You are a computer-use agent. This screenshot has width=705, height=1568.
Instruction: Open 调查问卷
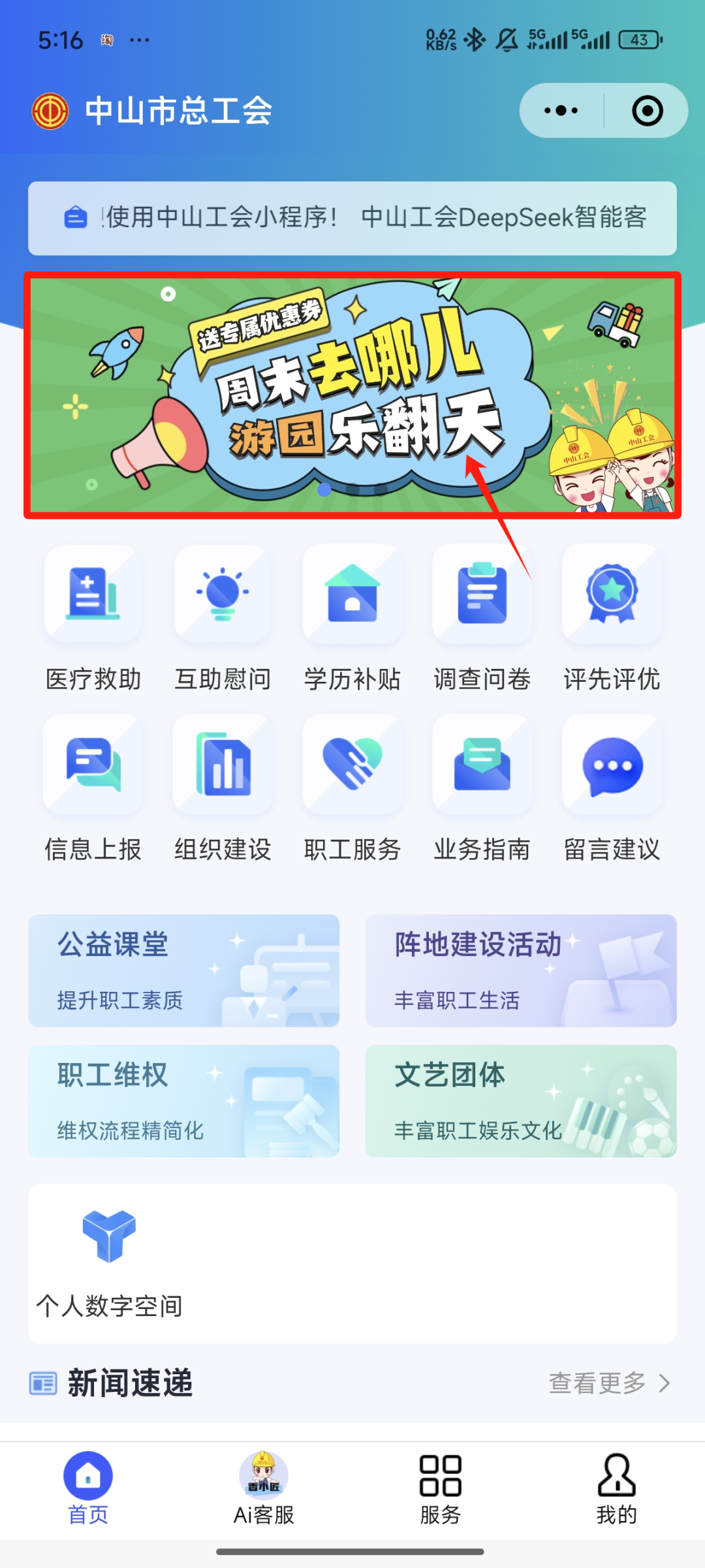[x=482, y=618]
